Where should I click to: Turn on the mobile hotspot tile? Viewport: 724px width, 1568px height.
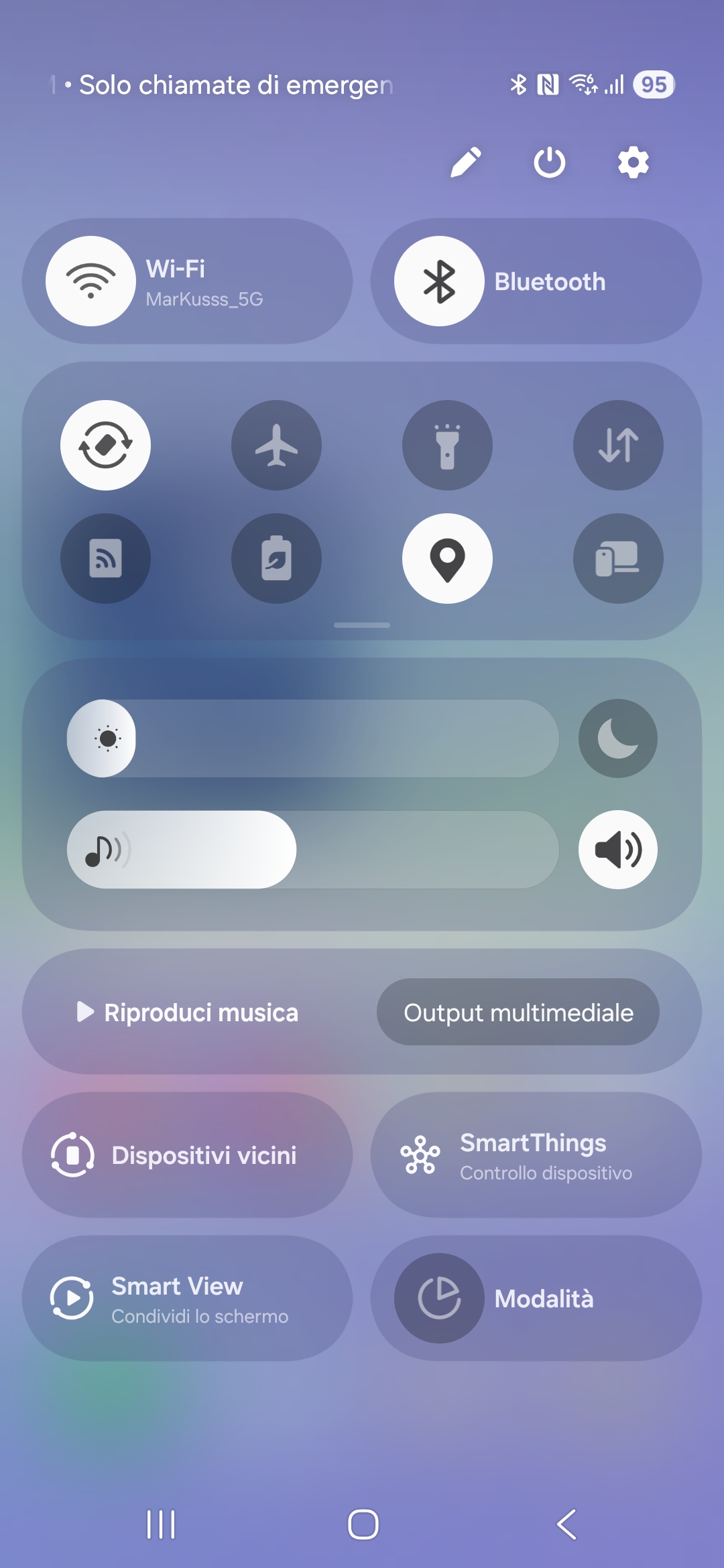tap(105, 559)
